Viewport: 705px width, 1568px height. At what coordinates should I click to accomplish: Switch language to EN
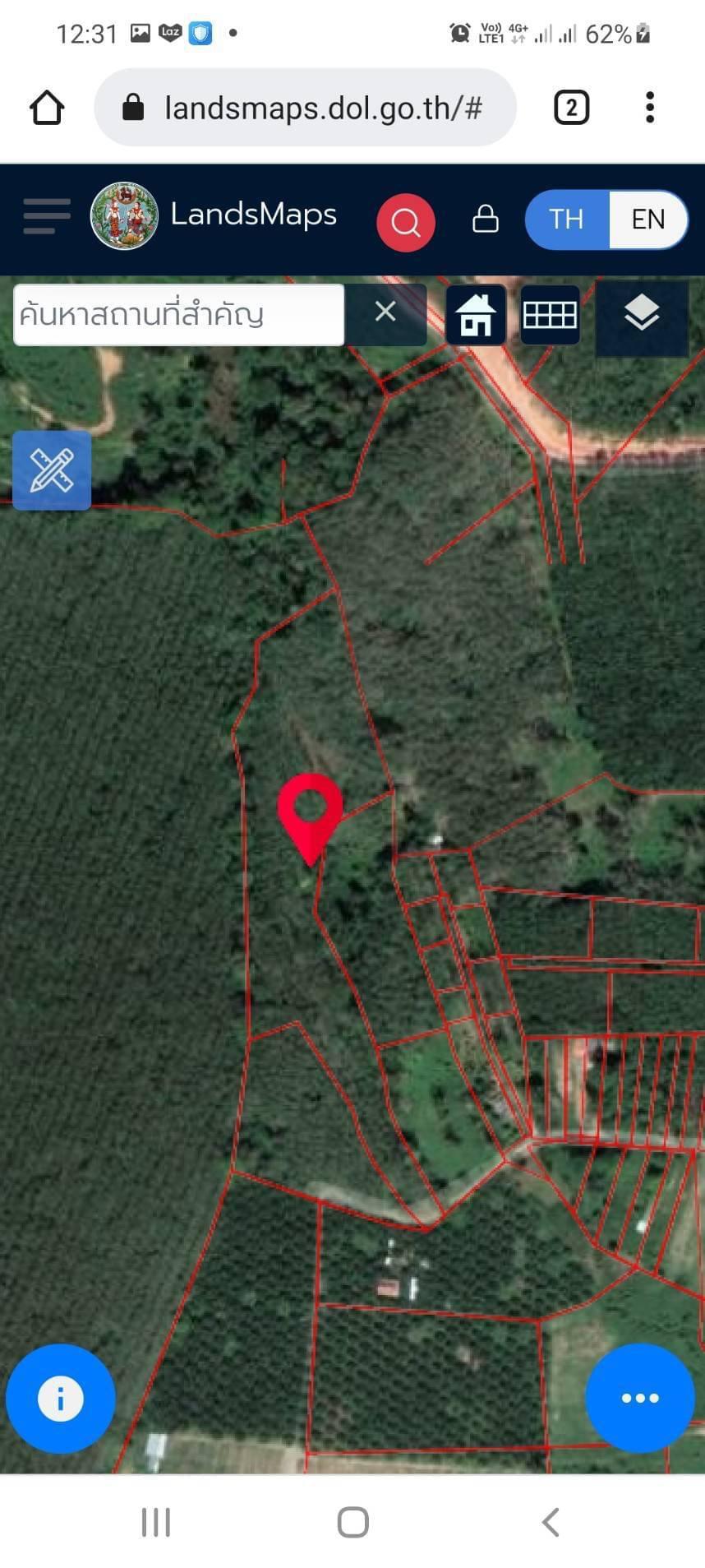pyautogui.click(x=648, y=220)
